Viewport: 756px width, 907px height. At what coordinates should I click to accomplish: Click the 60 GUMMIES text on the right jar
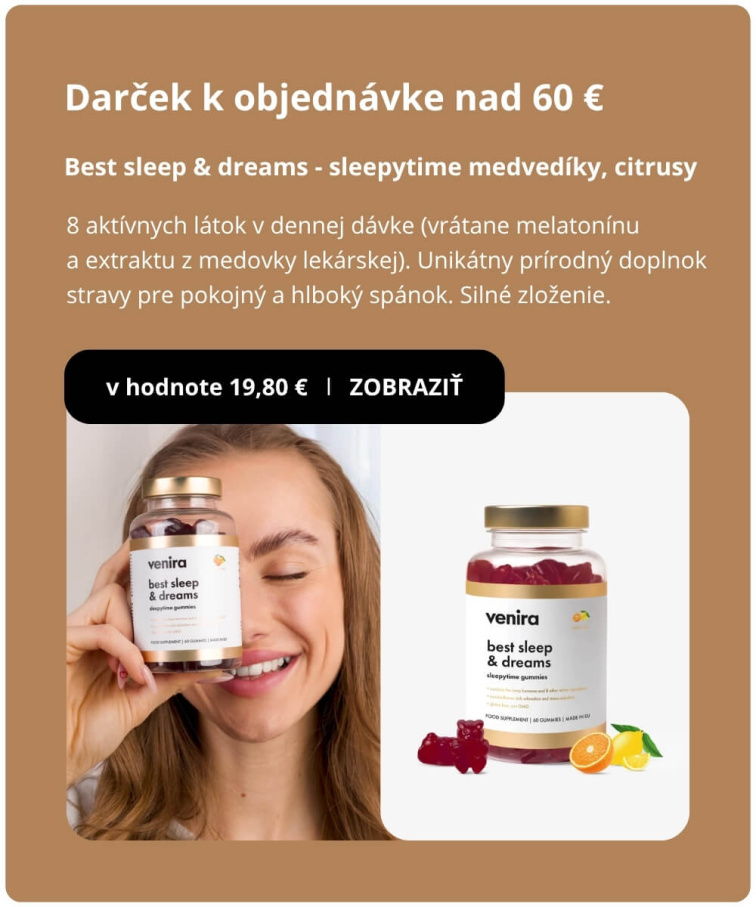tap(546, 717)
